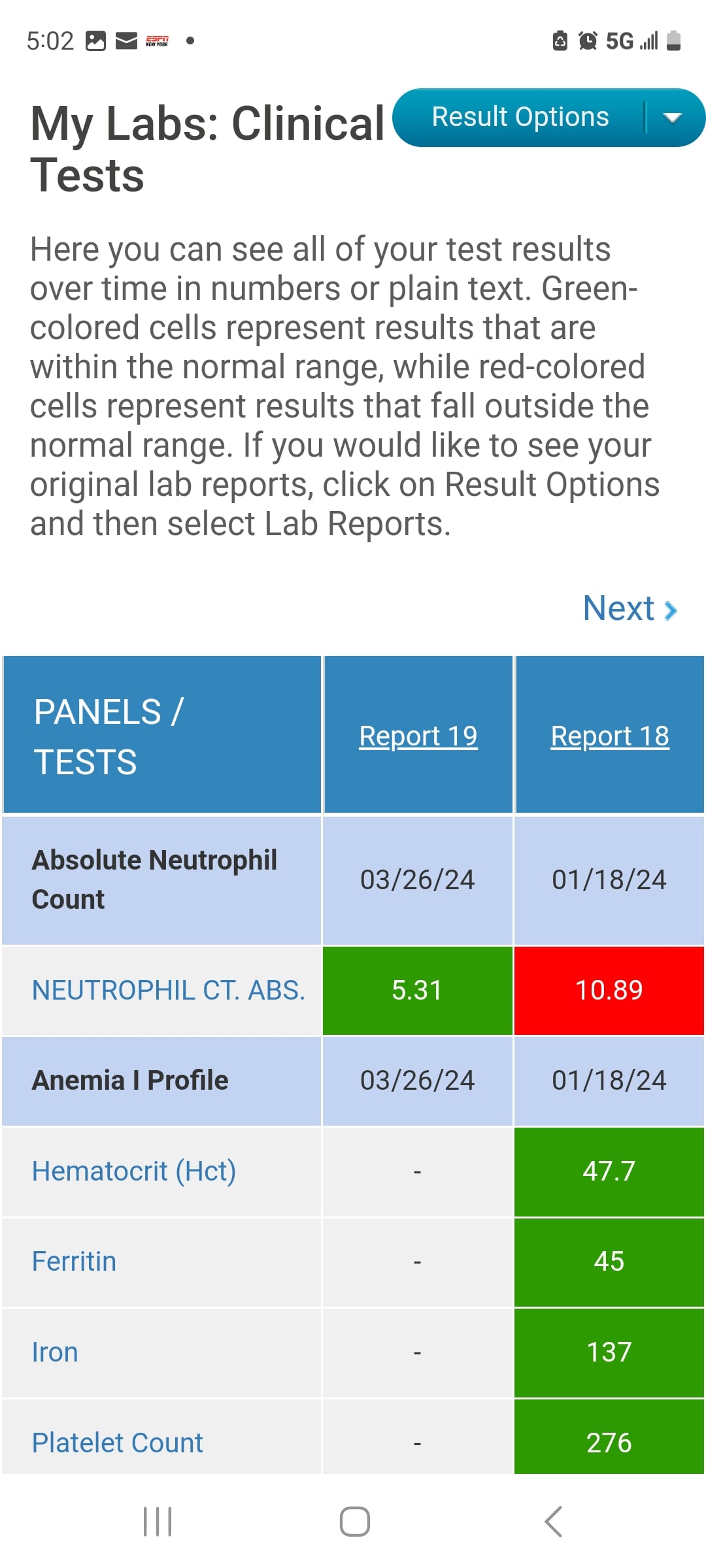Open the Ferritin test link
Viewport: 706px width, 1568px height.
(74, 1262)
